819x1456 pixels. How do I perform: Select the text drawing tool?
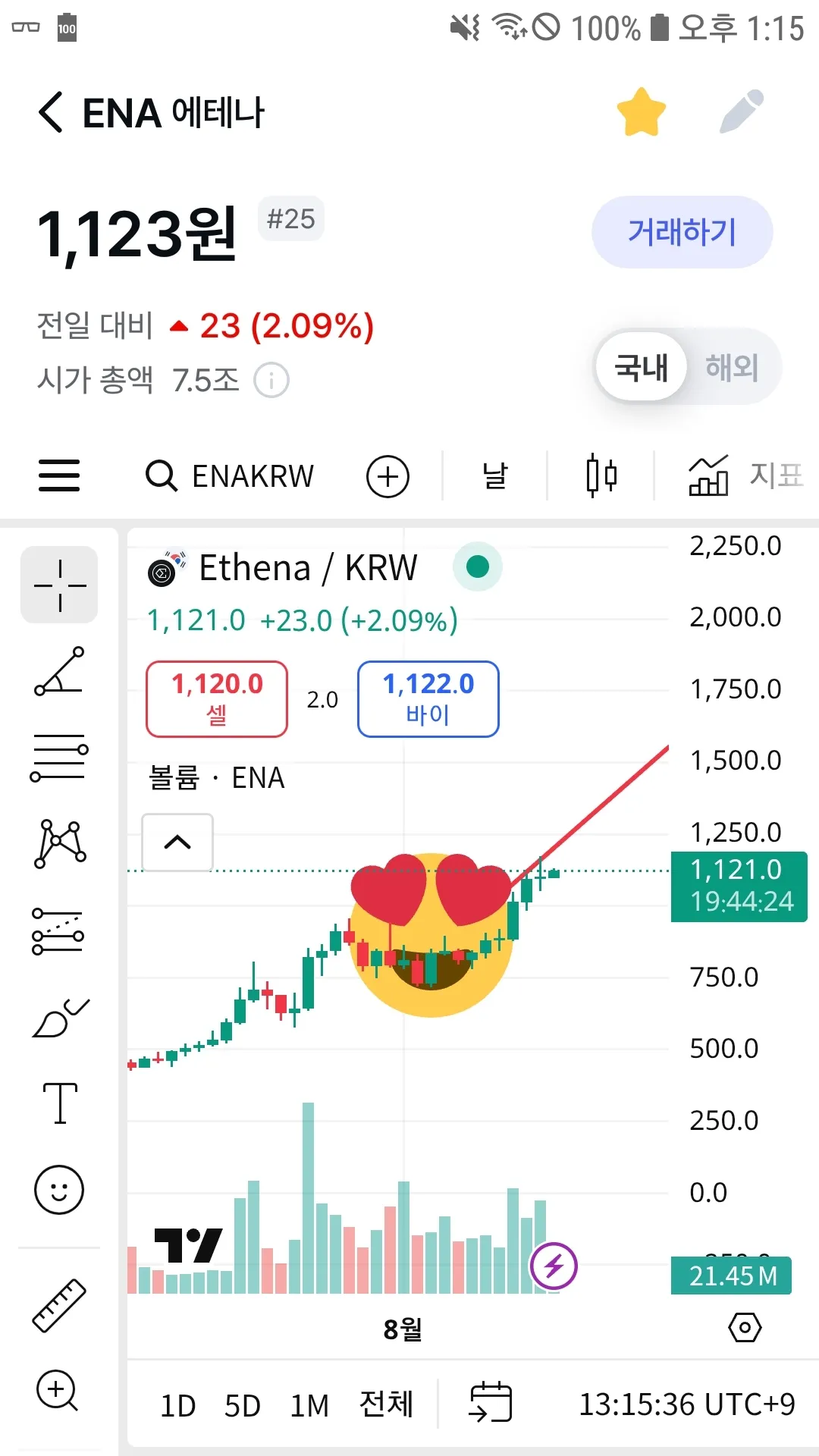[x=59, y=1103]
